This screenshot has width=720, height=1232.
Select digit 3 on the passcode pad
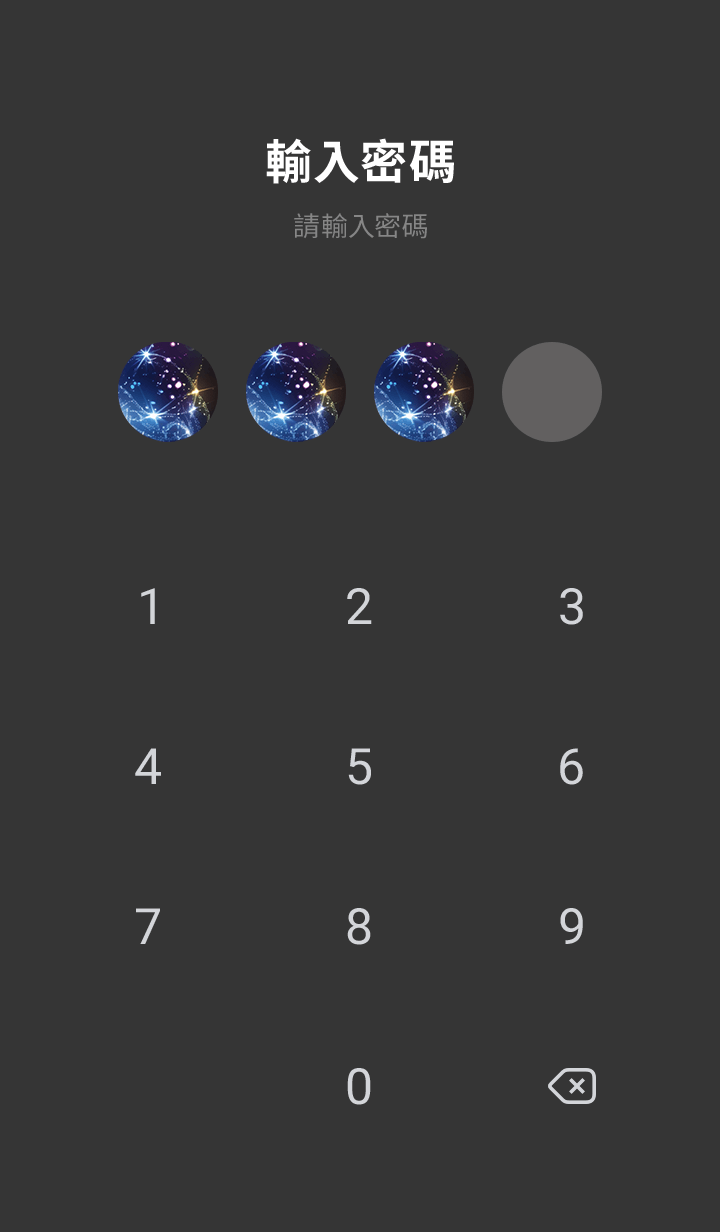[x=571, y=607]
